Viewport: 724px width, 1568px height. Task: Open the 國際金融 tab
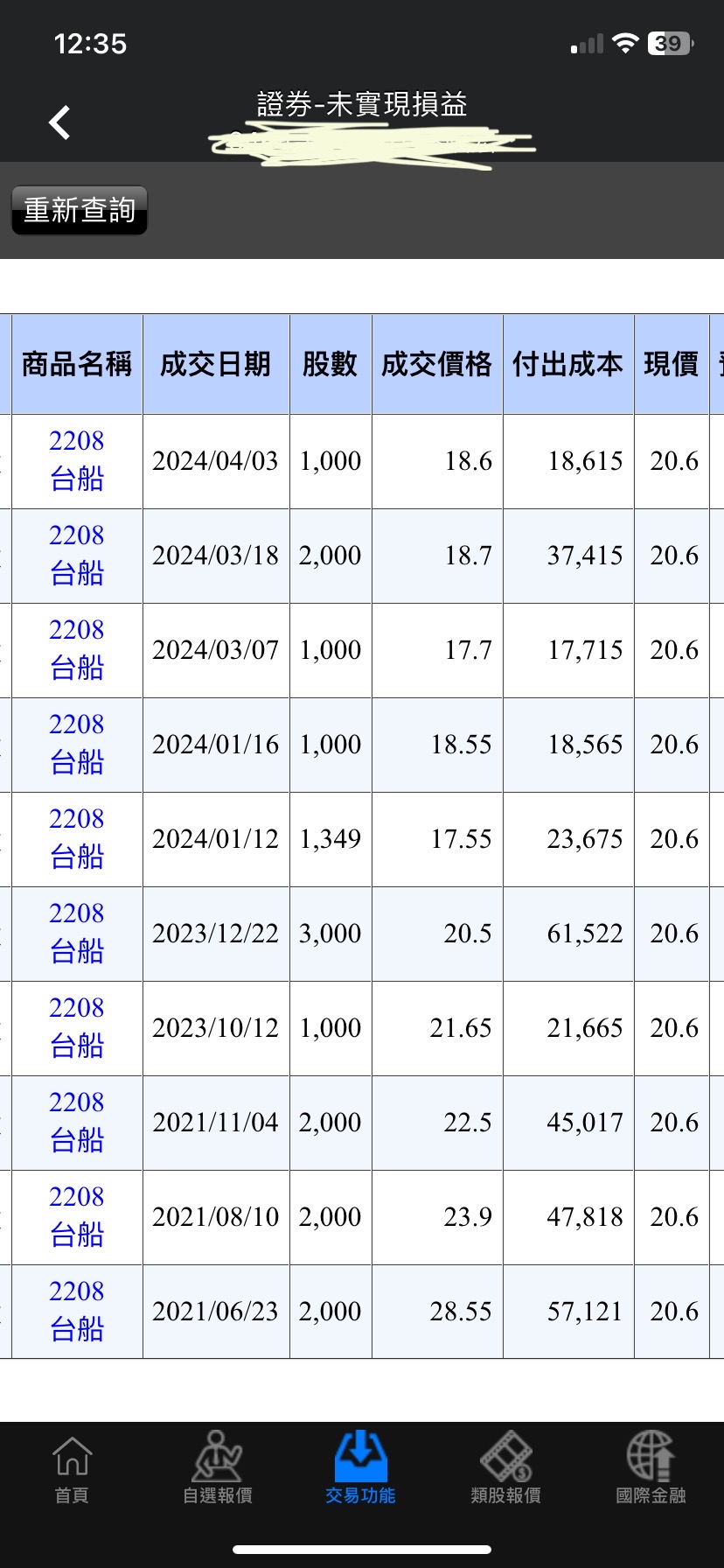651,1471
